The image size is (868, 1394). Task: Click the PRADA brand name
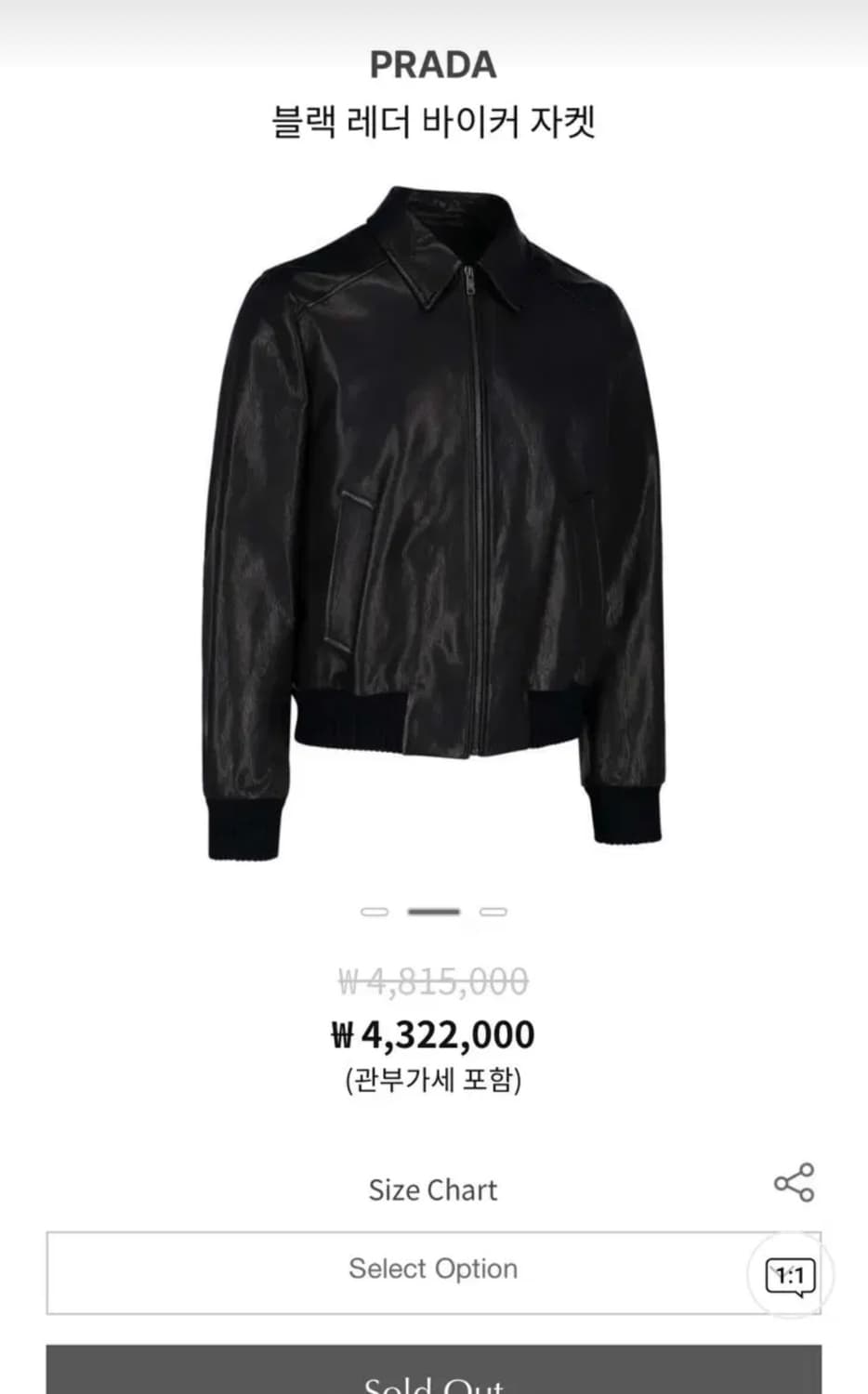coord(433,64)
